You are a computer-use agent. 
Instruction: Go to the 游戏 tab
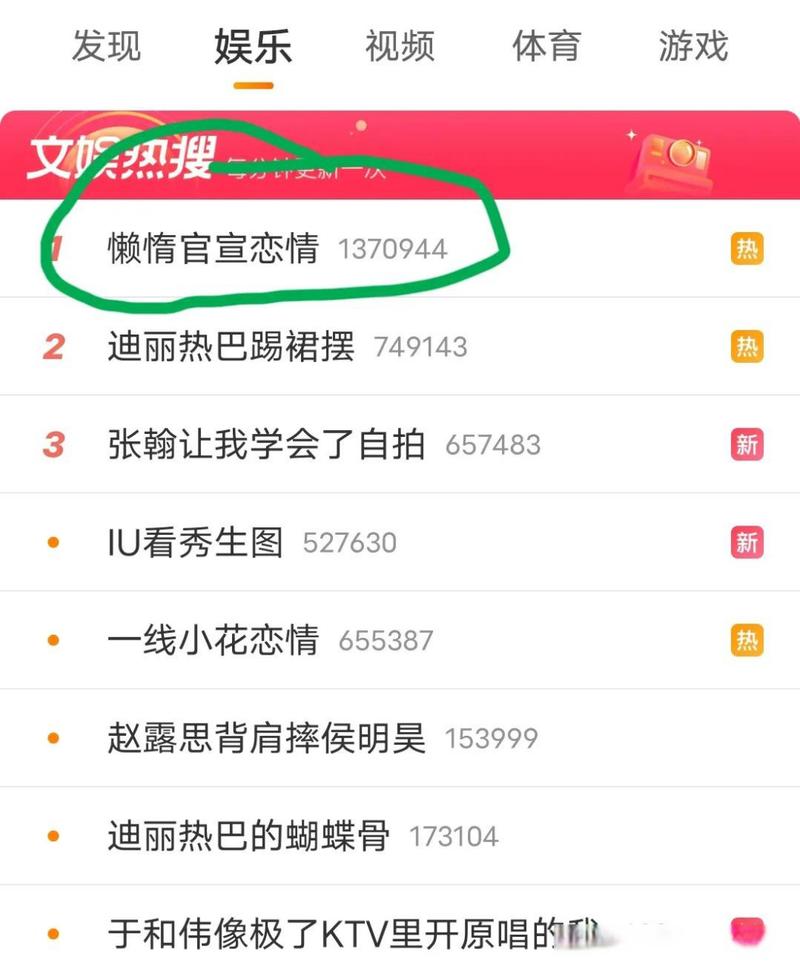[693, 46]
